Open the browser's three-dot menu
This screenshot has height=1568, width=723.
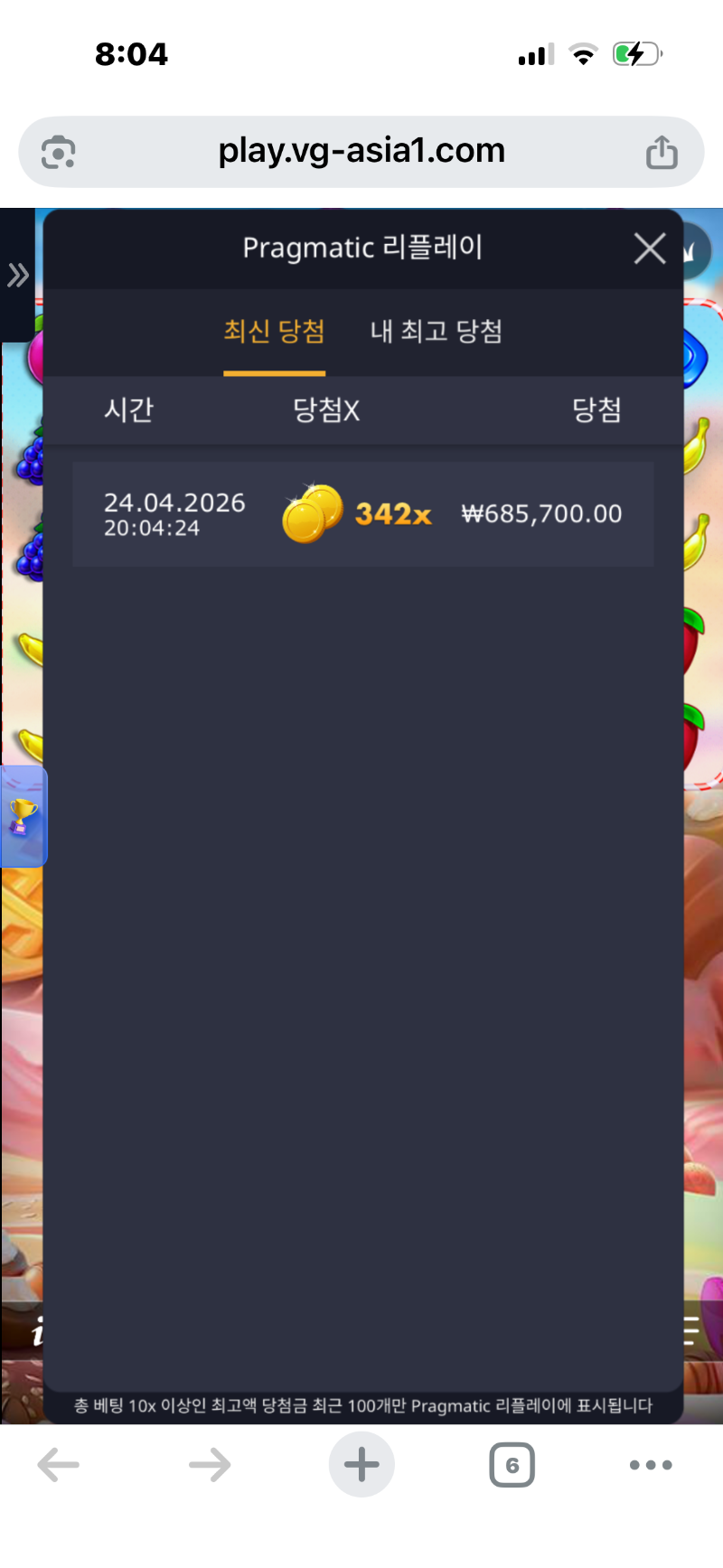pos(651,1465)
